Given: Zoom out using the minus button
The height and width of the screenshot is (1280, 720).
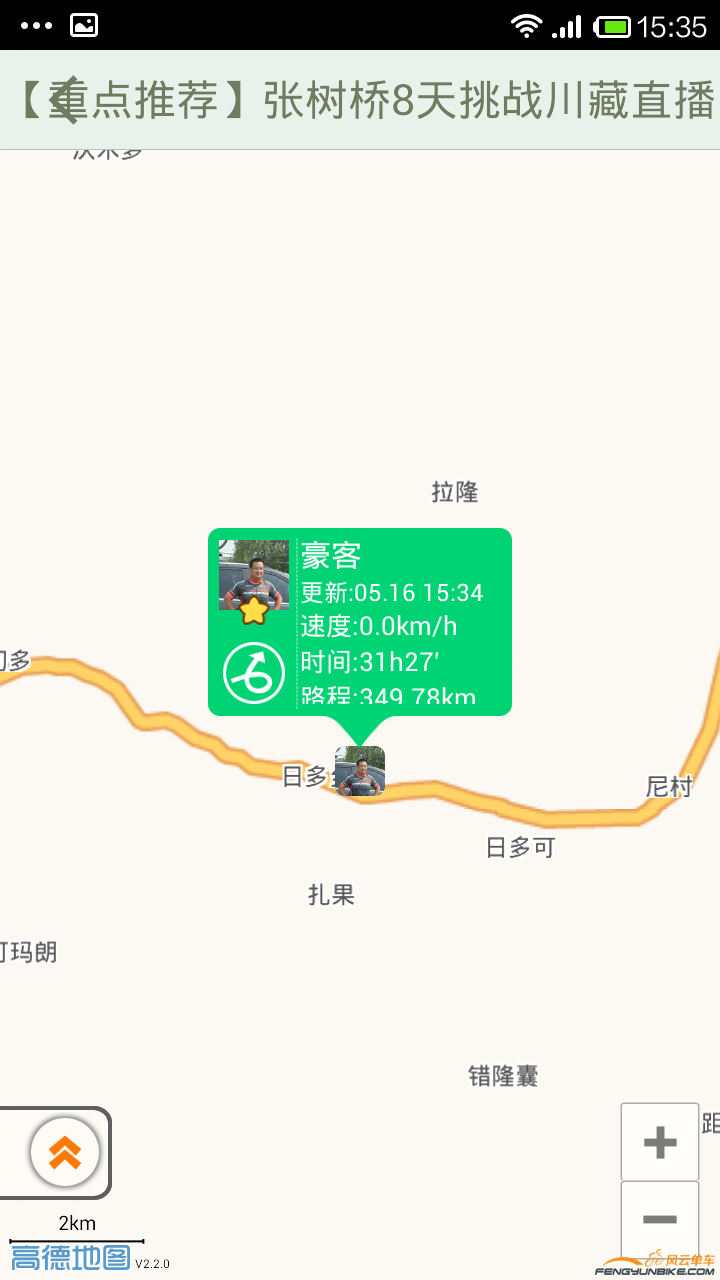Looking at the screenshot, I should tap(659, 1220).
